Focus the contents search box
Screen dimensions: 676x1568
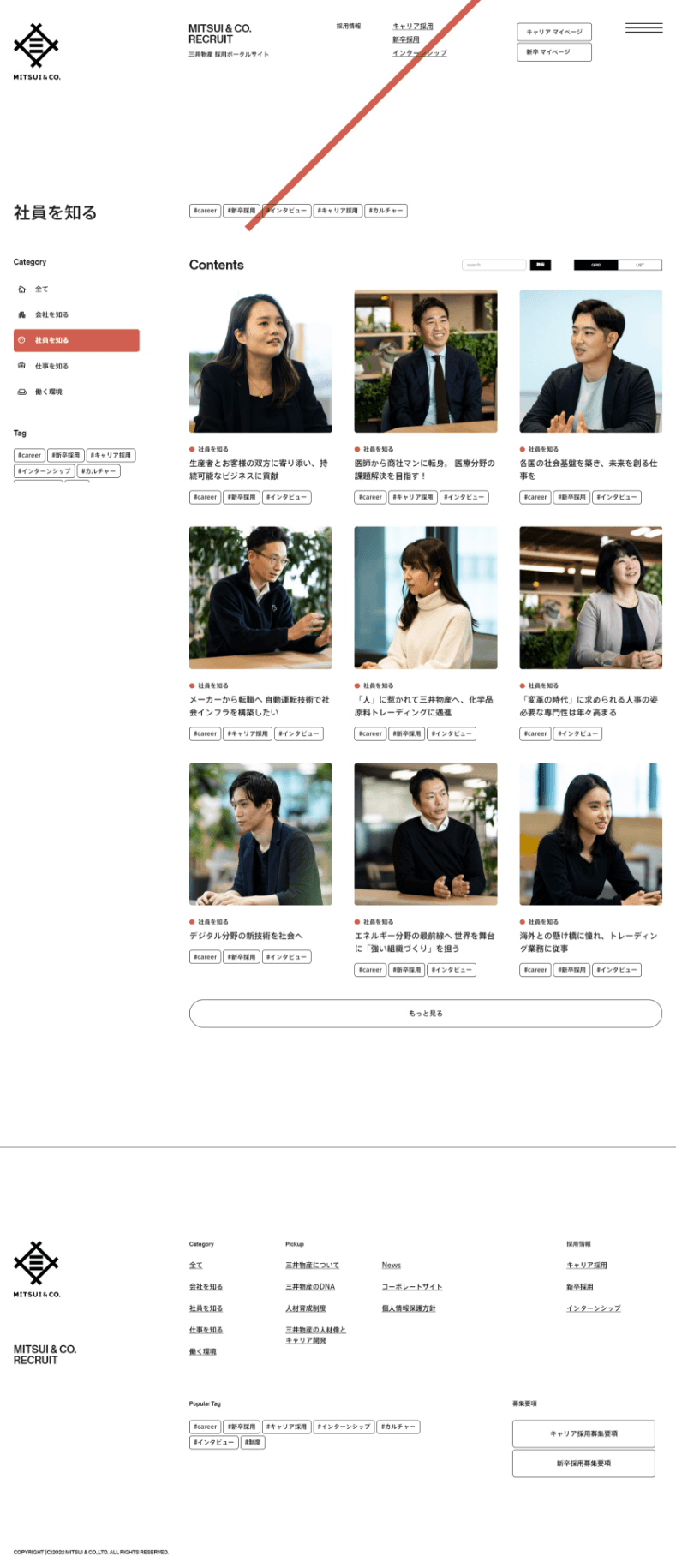tap(494, 266)
